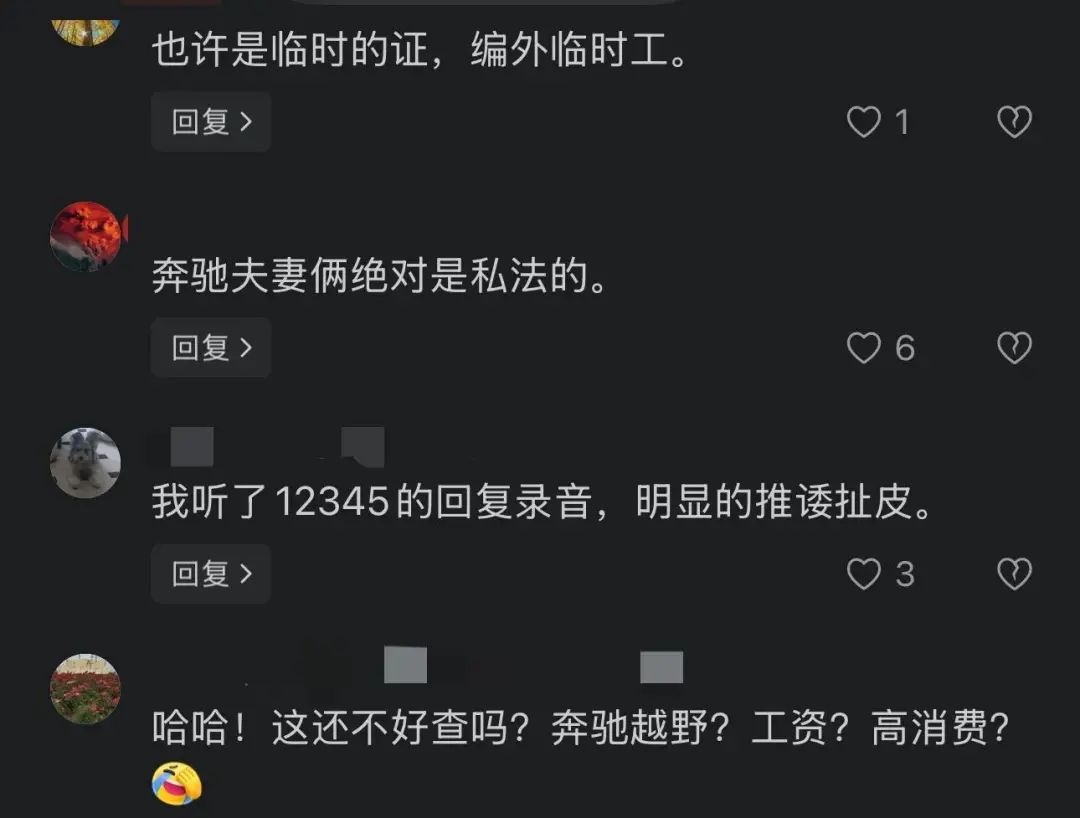Like the 12345 回复录音 comment
The image size is (1080, 818).
864,574
